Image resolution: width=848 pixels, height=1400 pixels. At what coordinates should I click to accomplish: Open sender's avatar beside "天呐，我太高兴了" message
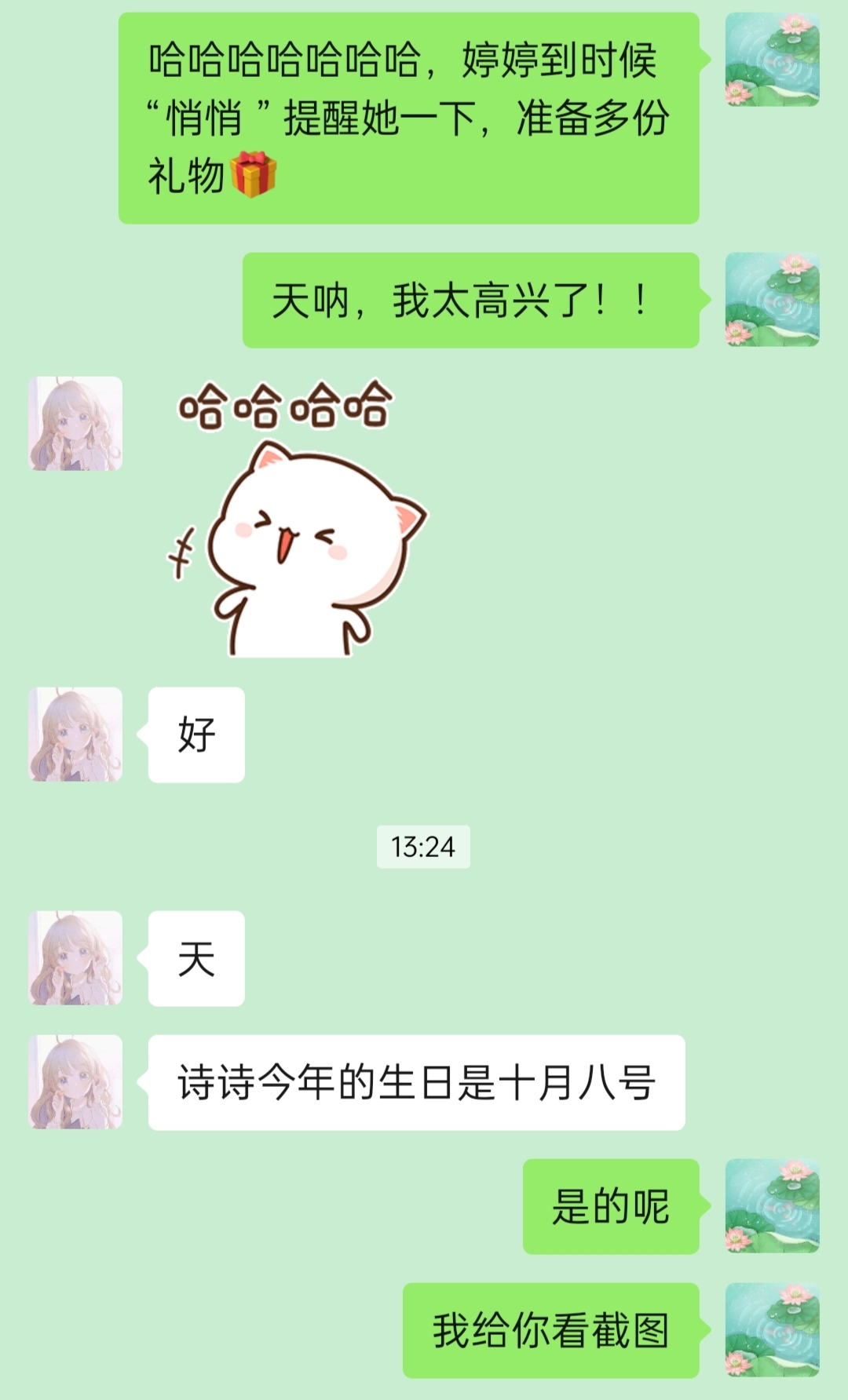772,300
